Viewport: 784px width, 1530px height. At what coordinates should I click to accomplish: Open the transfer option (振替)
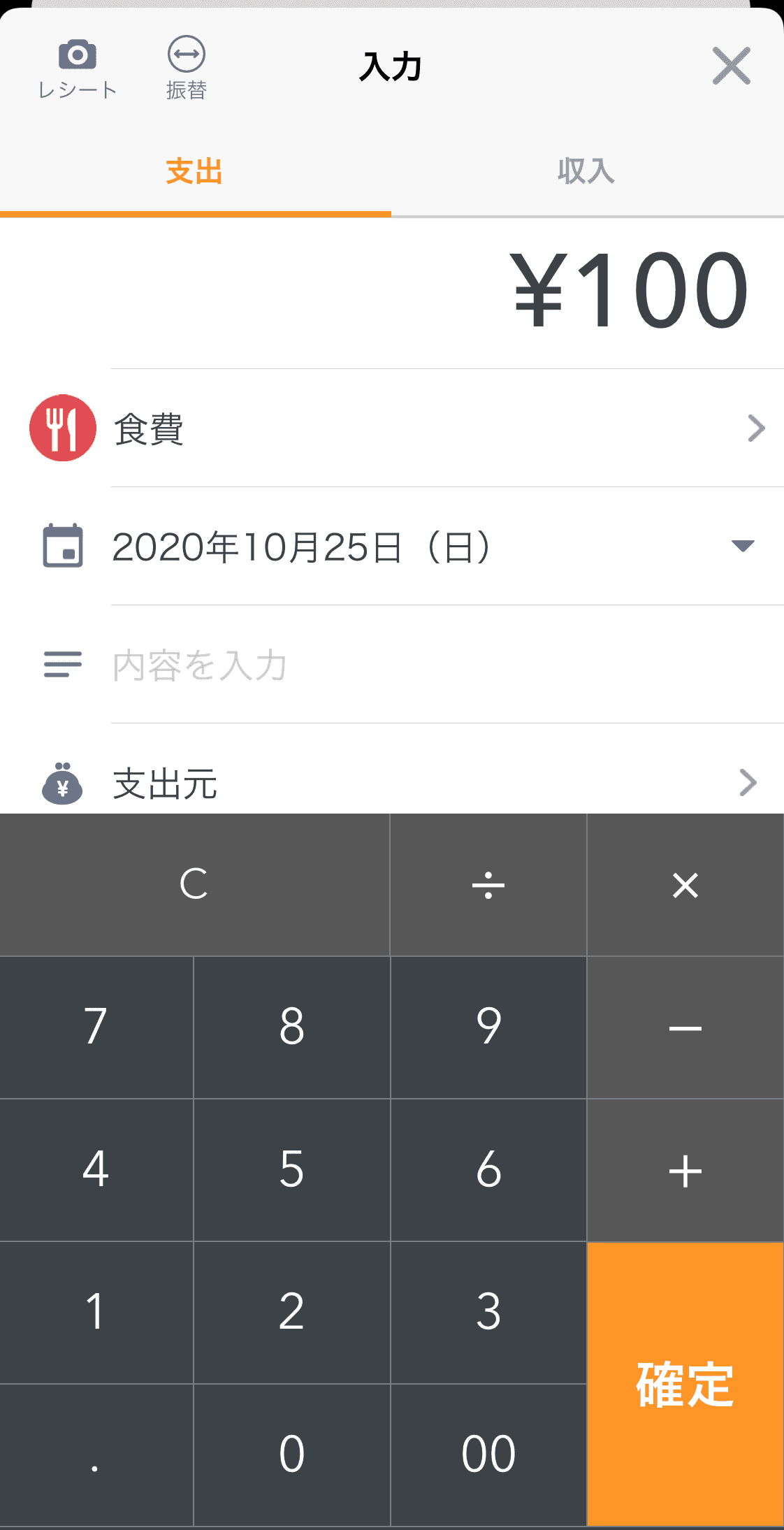pos(186,69)
